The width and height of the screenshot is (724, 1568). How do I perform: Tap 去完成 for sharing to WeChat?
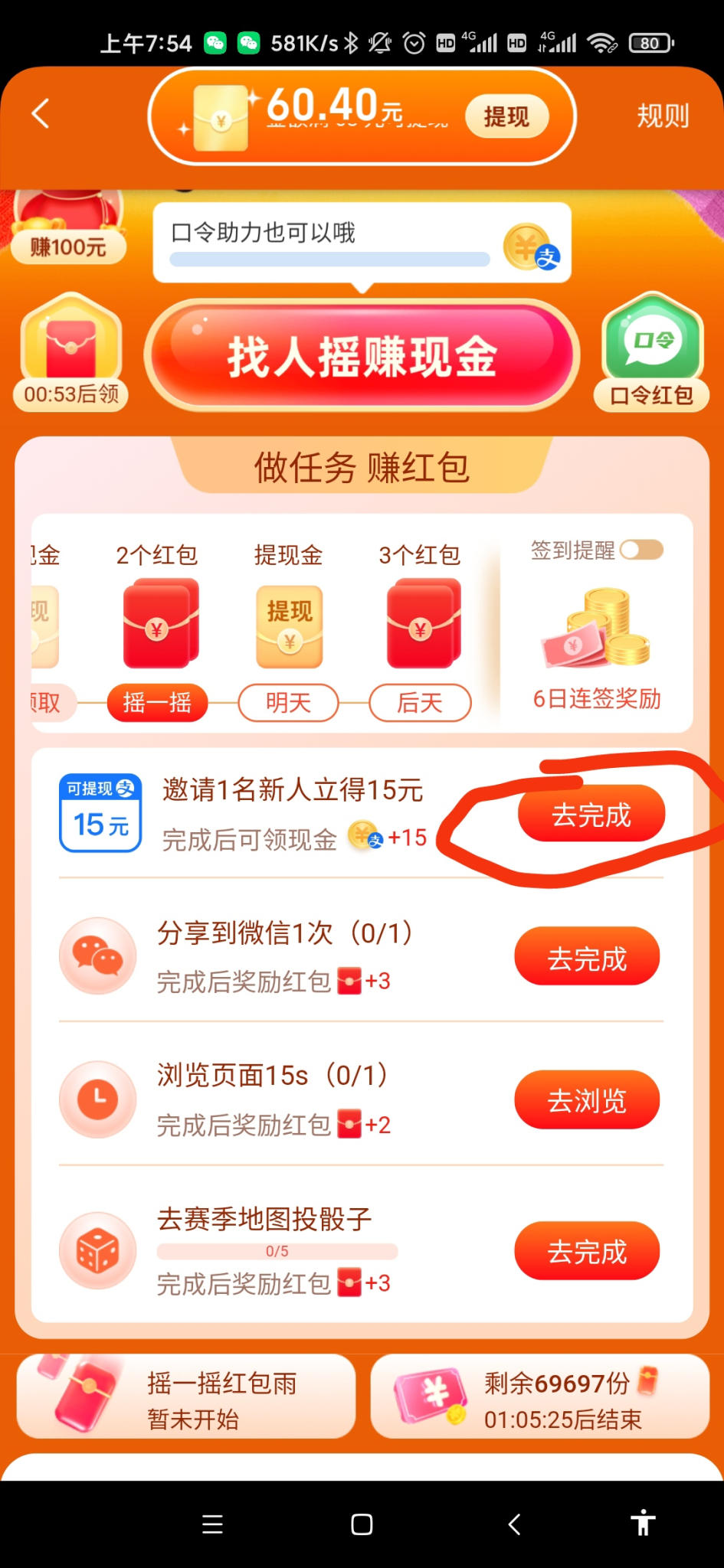(x=587, y=957)
